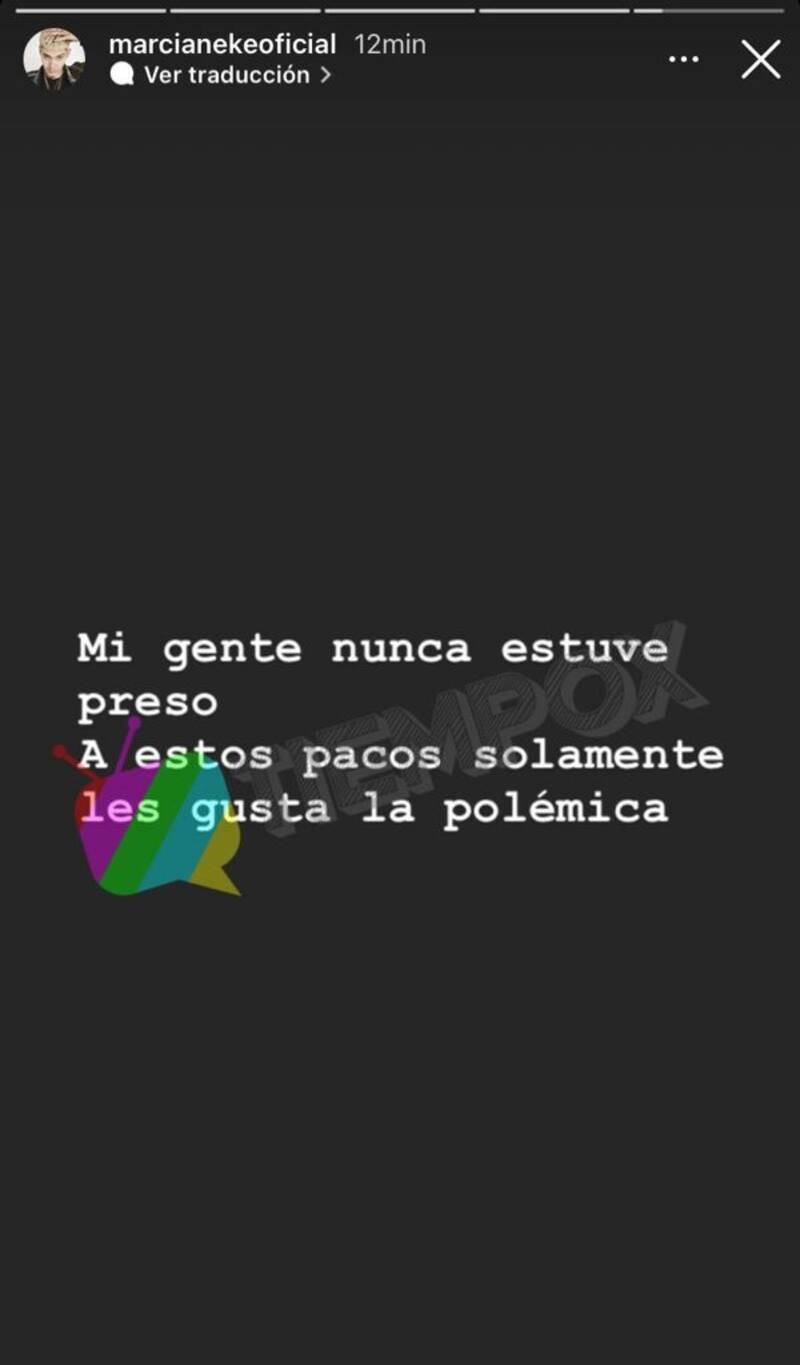This screenshot has width=800, height=1365.
Task: Close the story viewer
Action: point(761,60)
